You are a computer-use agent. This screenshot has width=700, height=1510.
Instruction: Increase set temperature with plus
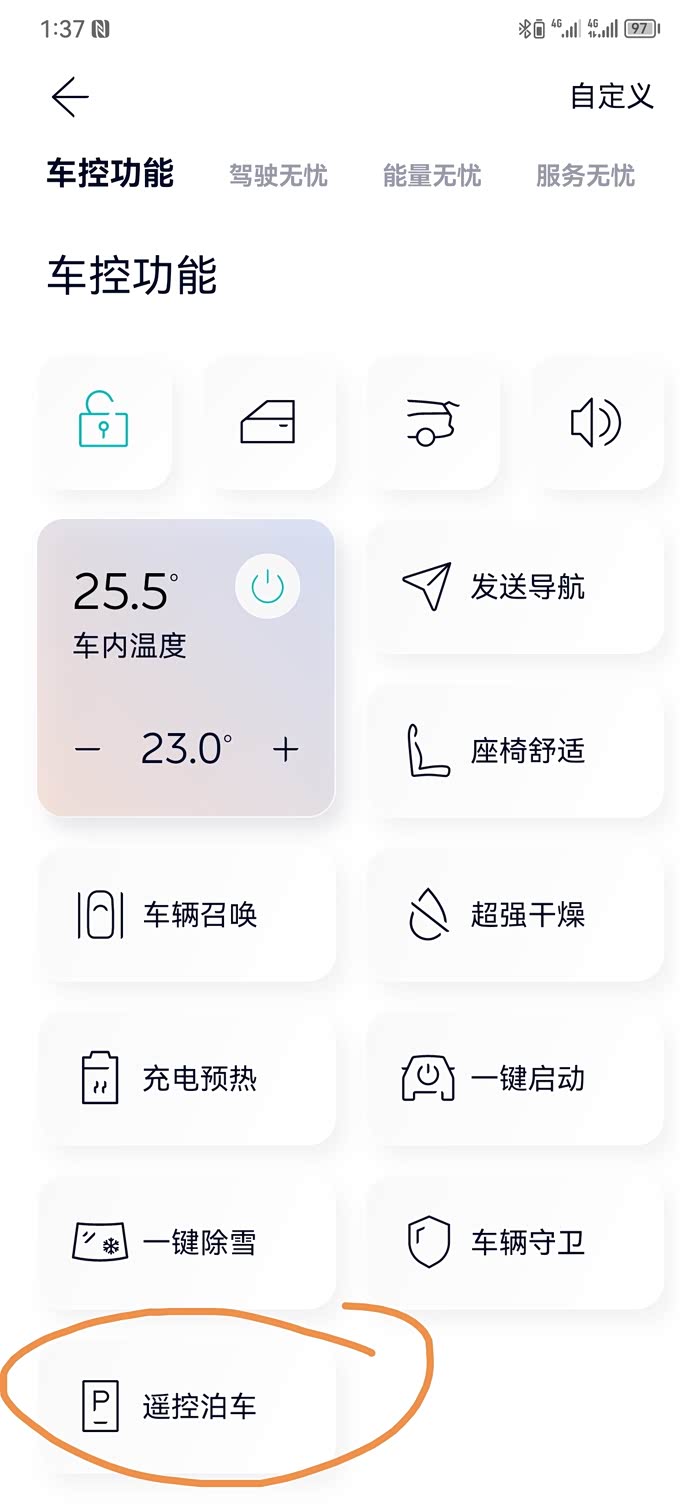(286, 749)
